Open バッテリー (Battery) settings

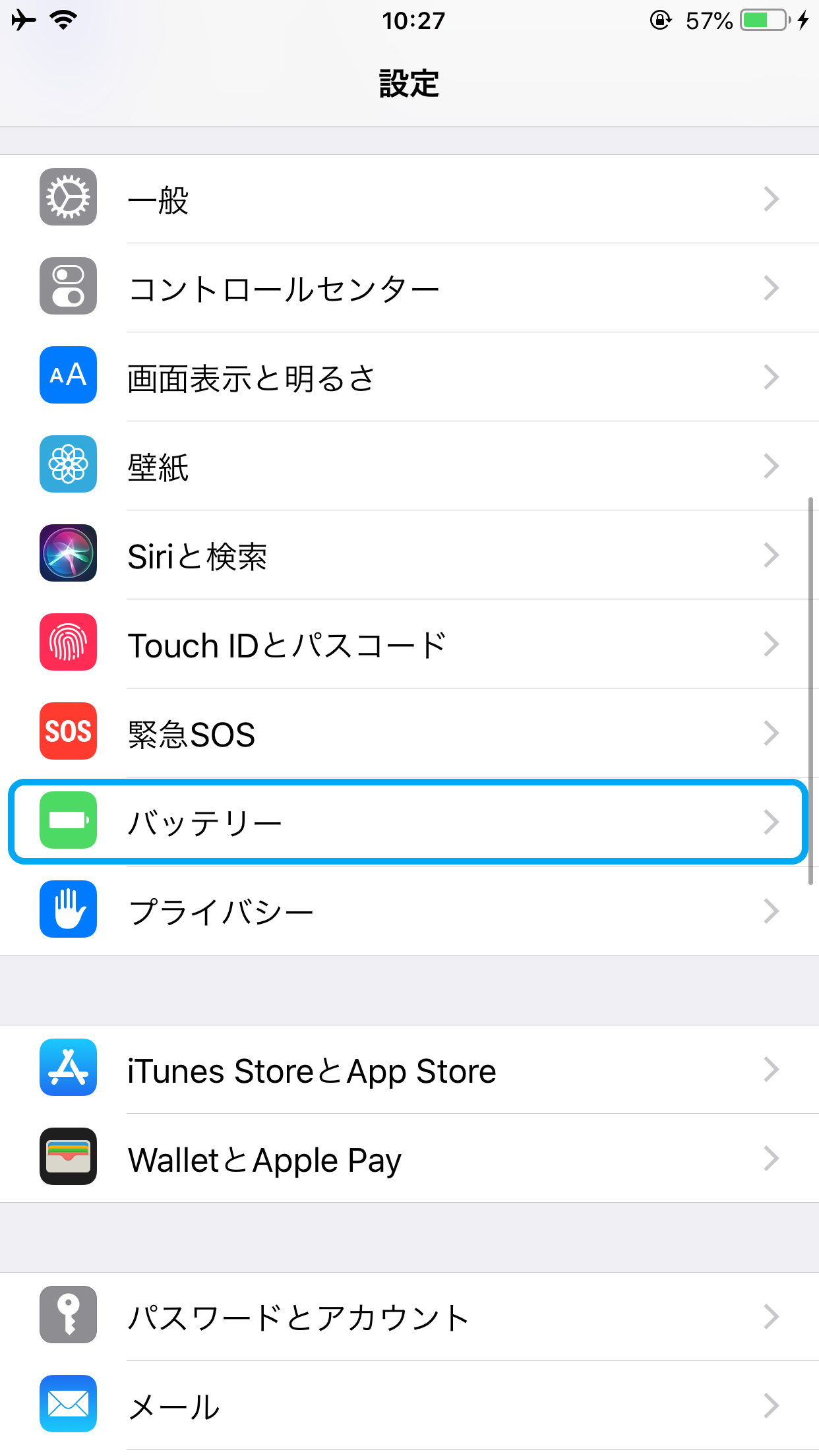coord(409,822)
